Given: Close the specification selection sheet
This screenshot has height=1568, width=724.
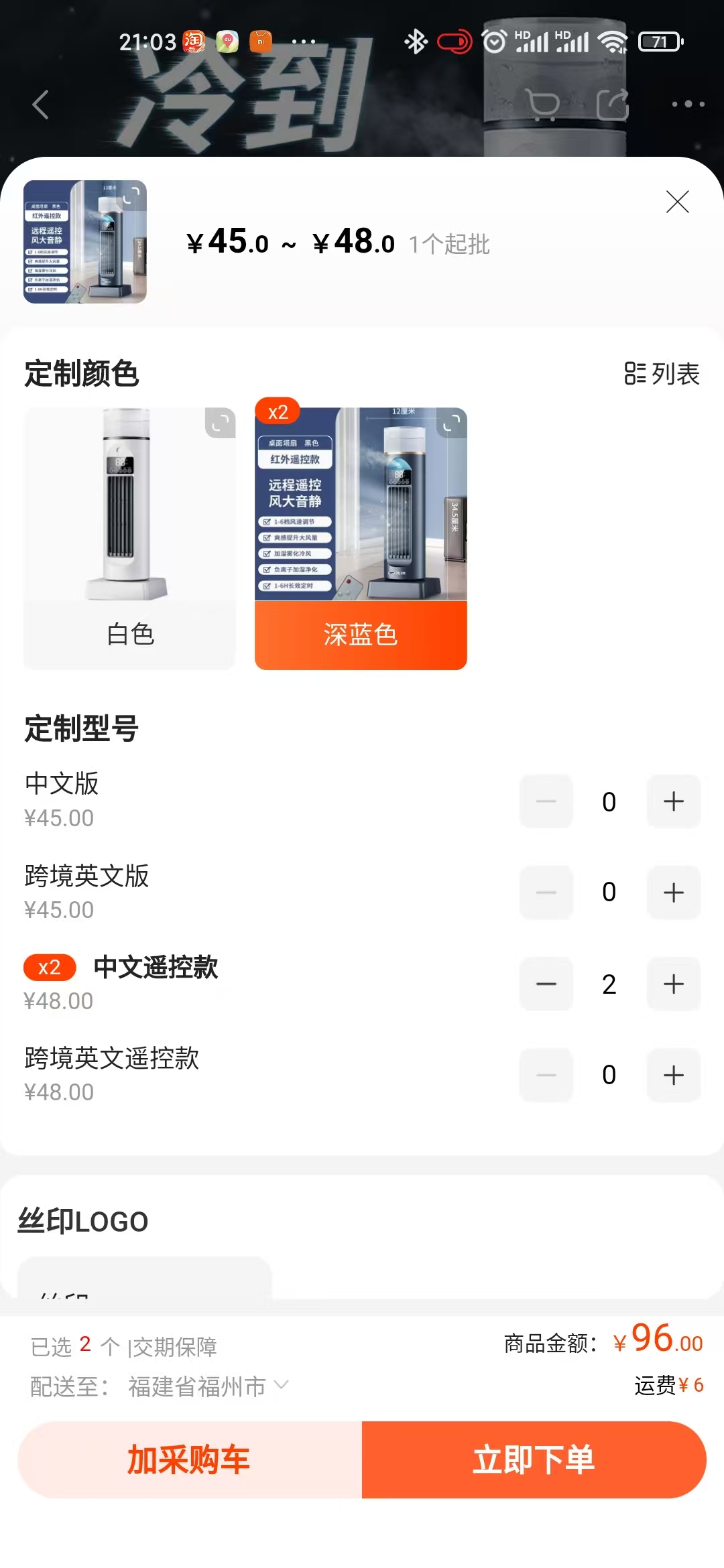Looking at the screenshot, I should (677, 202).
